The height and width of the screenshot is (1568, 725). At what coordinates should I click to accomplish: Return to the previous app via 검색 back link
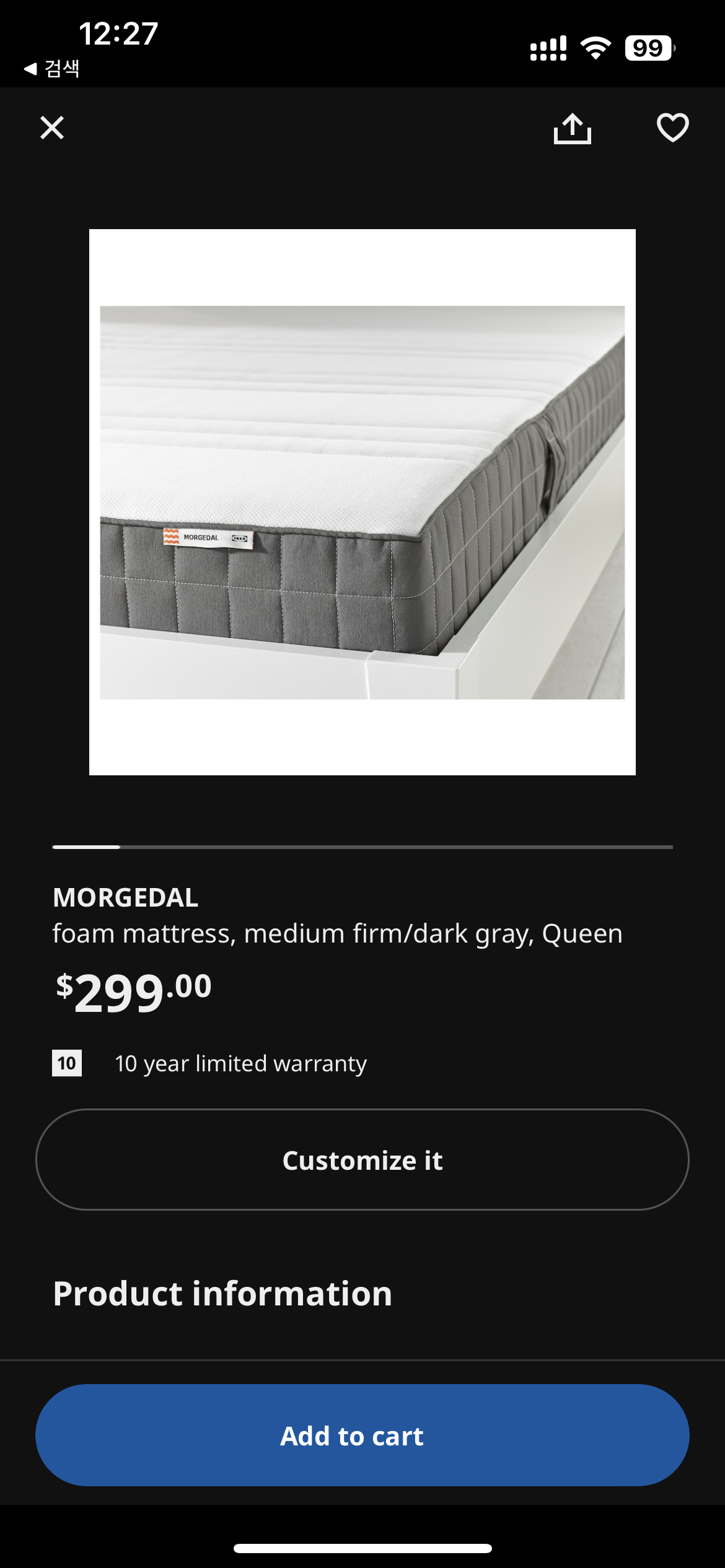53,68
